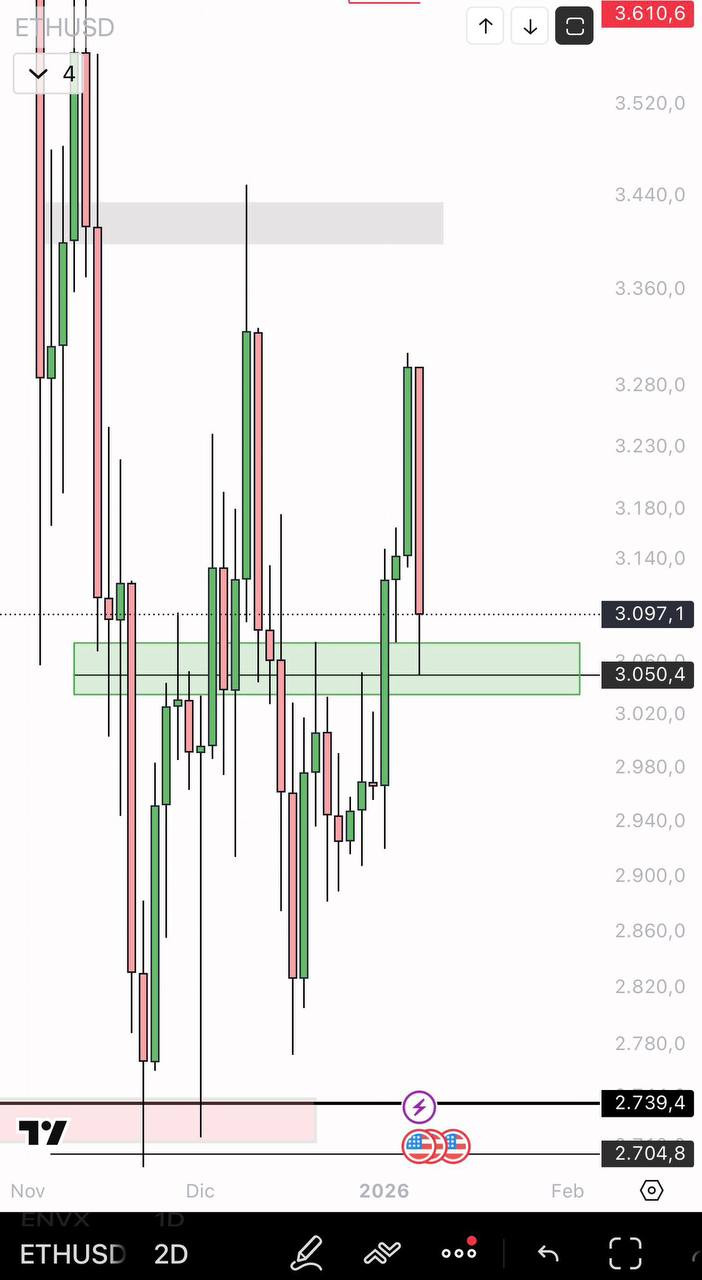The image size is (702, 1280).
Task: View the purple lightning event marker
Action: [419, 1107]
